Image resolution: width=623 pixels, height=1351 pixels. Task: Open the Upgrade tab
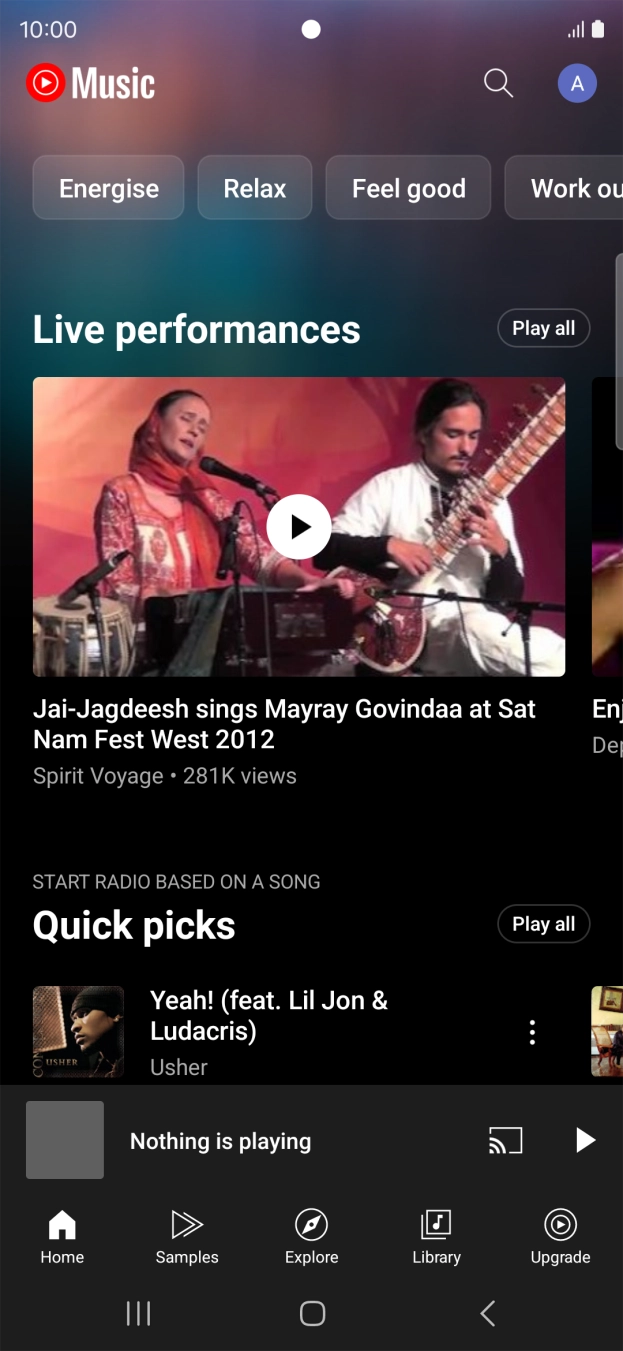pos(560,1236)
